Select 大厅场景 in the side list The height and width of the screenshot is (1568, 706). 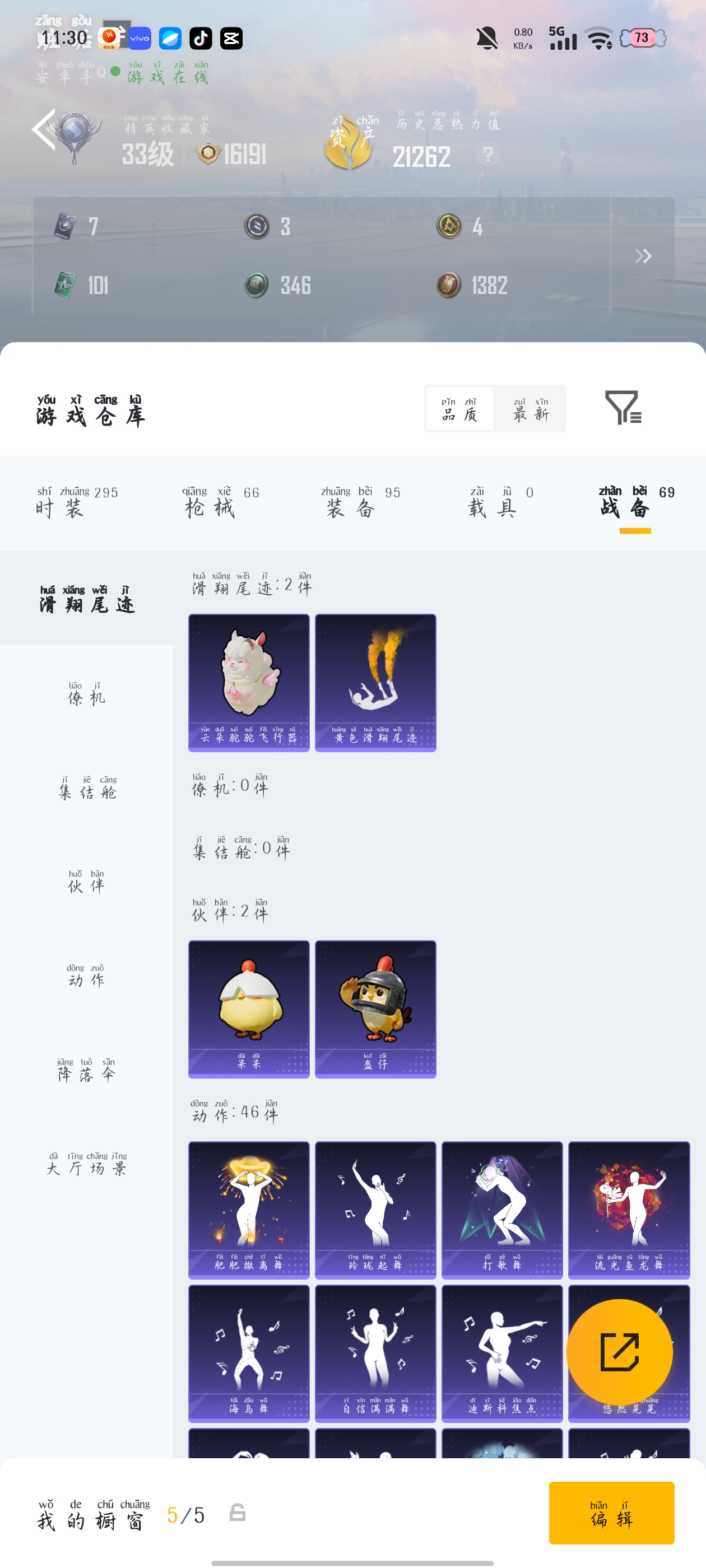click(x=86, y=1164)
